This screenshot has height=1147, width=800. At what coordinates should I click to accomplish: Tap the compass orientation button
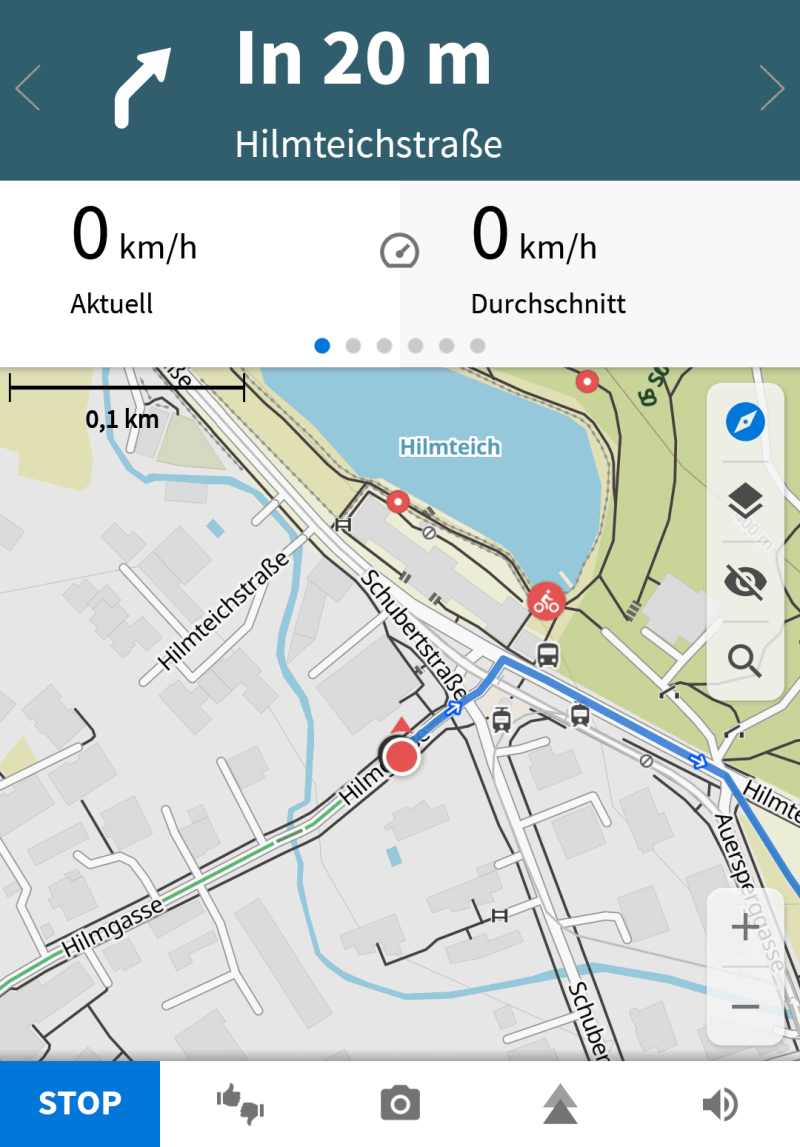[745, 423]
